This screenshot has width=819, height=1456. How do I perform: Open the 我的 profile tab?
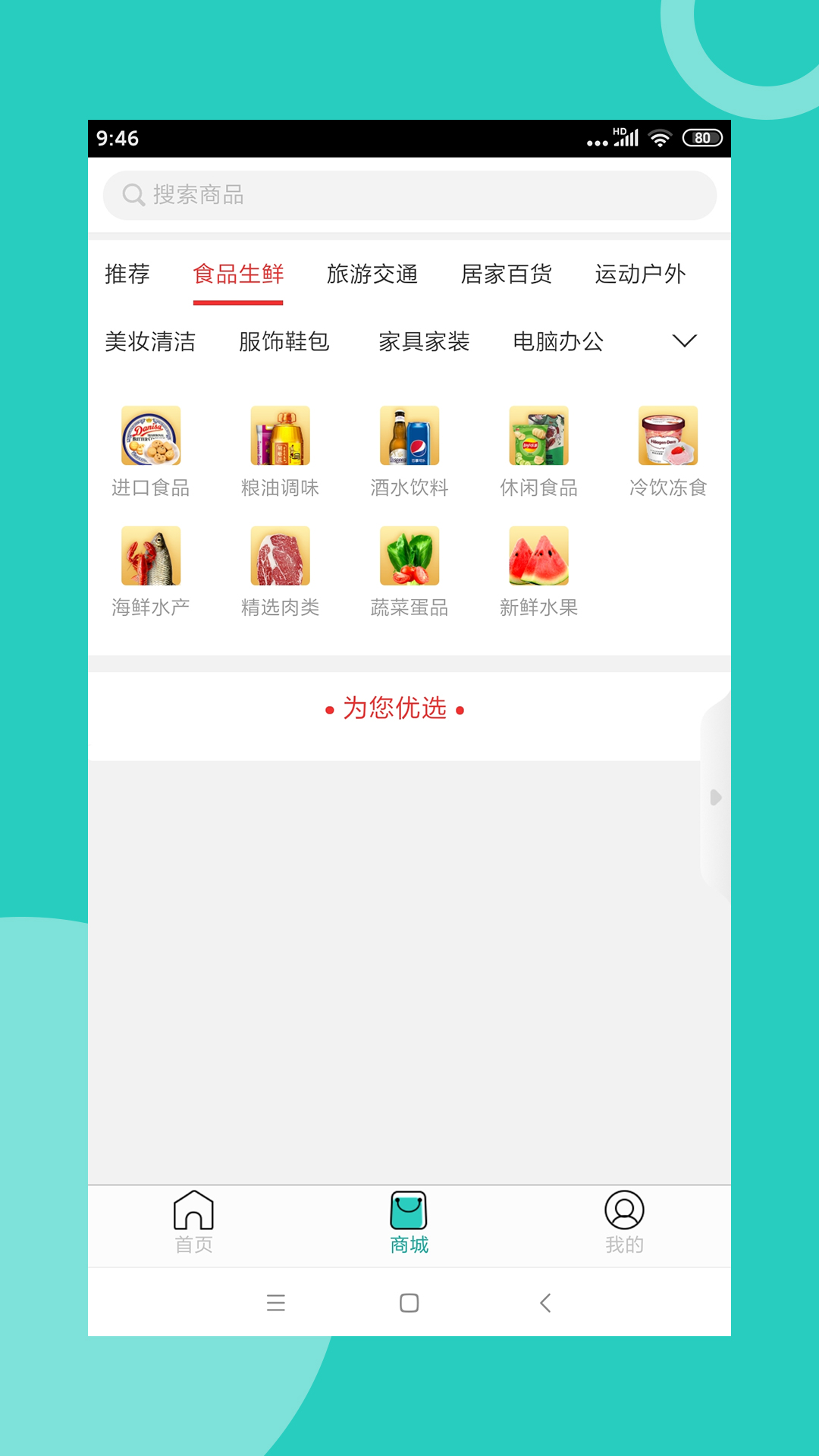click(624, 1222)
